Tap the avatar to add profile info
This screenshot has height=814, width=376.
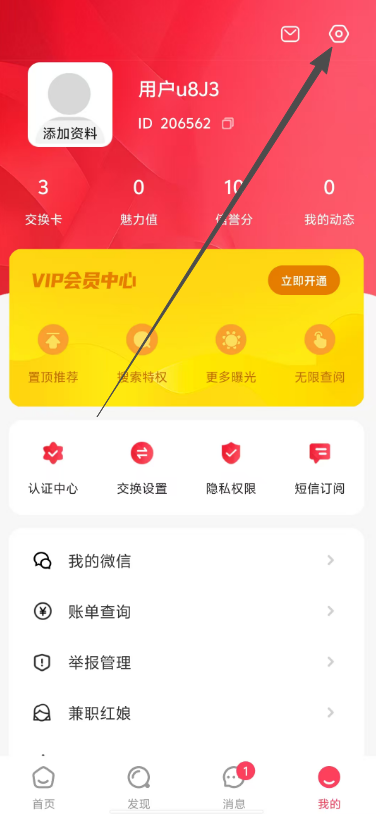70,104
